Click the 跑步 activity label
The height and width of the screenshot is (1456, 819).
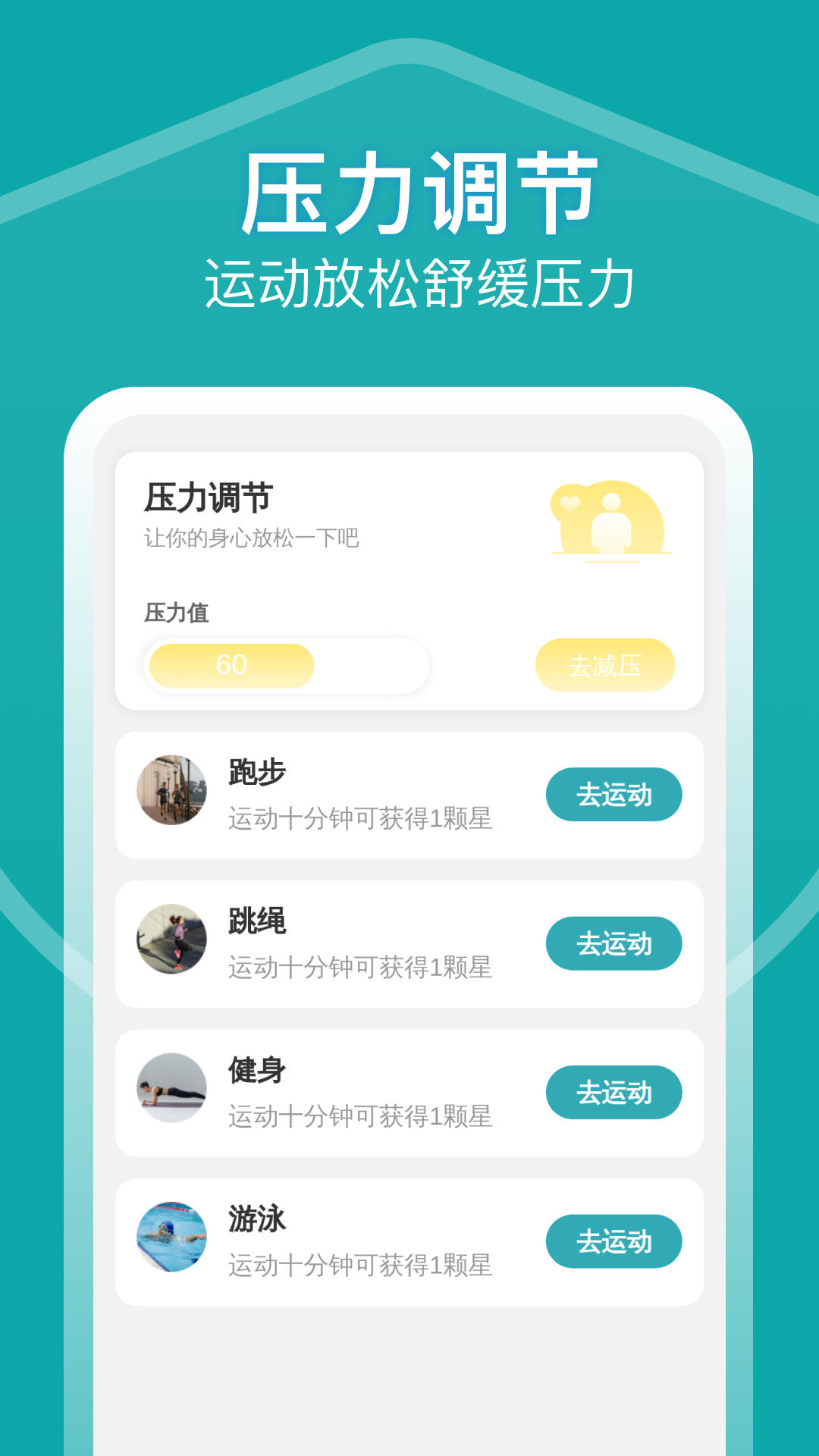(x=253, y=771)
